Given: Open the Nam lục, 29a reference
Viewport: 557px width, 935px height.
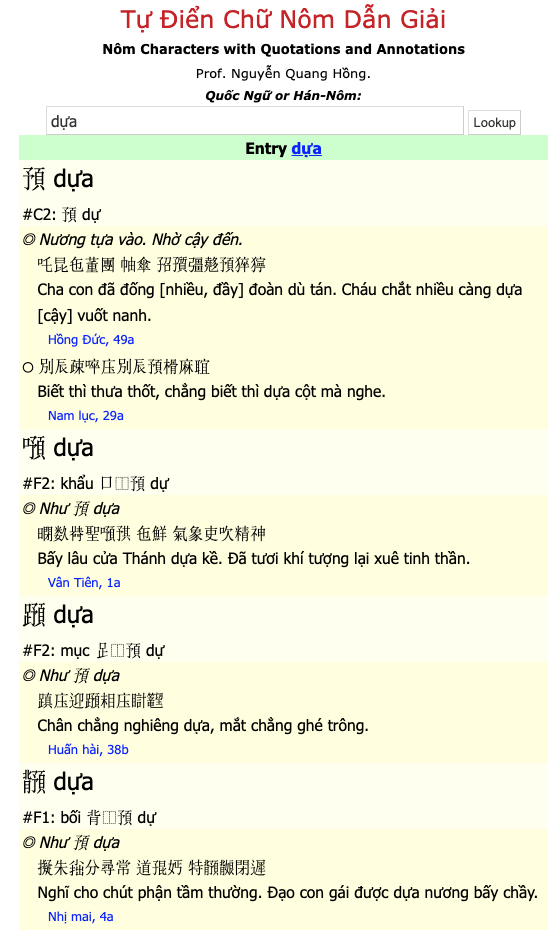Looking at the screenshot, I should [x=85, y=416].
